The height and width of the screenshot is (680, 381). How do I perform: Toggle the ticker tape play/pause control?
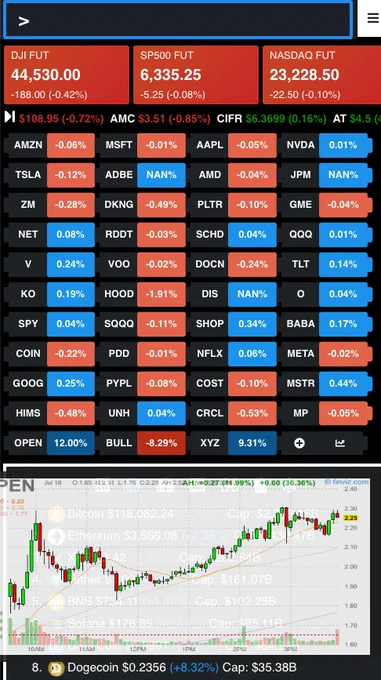tap(10, 117)
